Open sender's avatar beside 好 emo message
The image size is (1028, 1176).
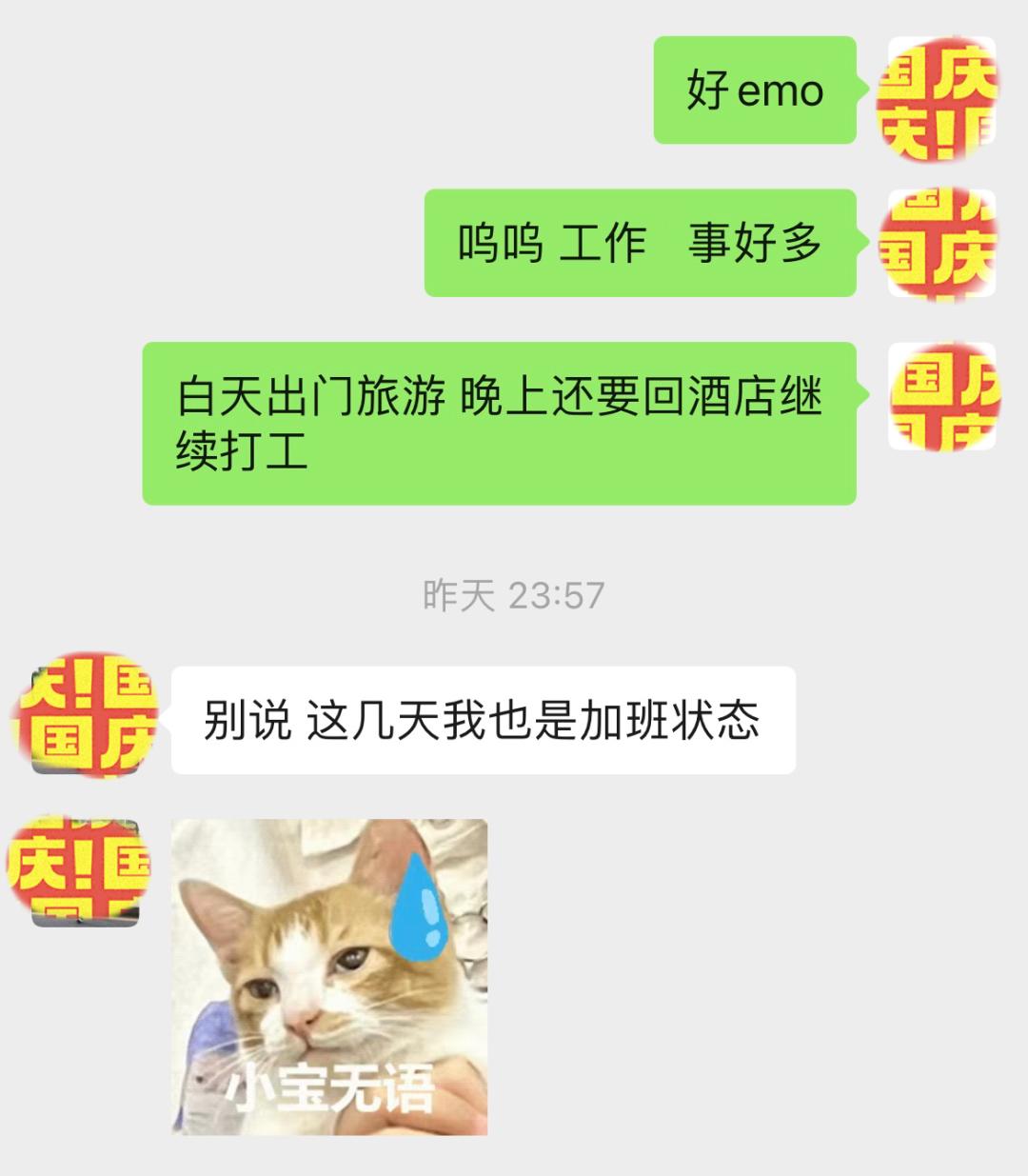pos(940,91)
